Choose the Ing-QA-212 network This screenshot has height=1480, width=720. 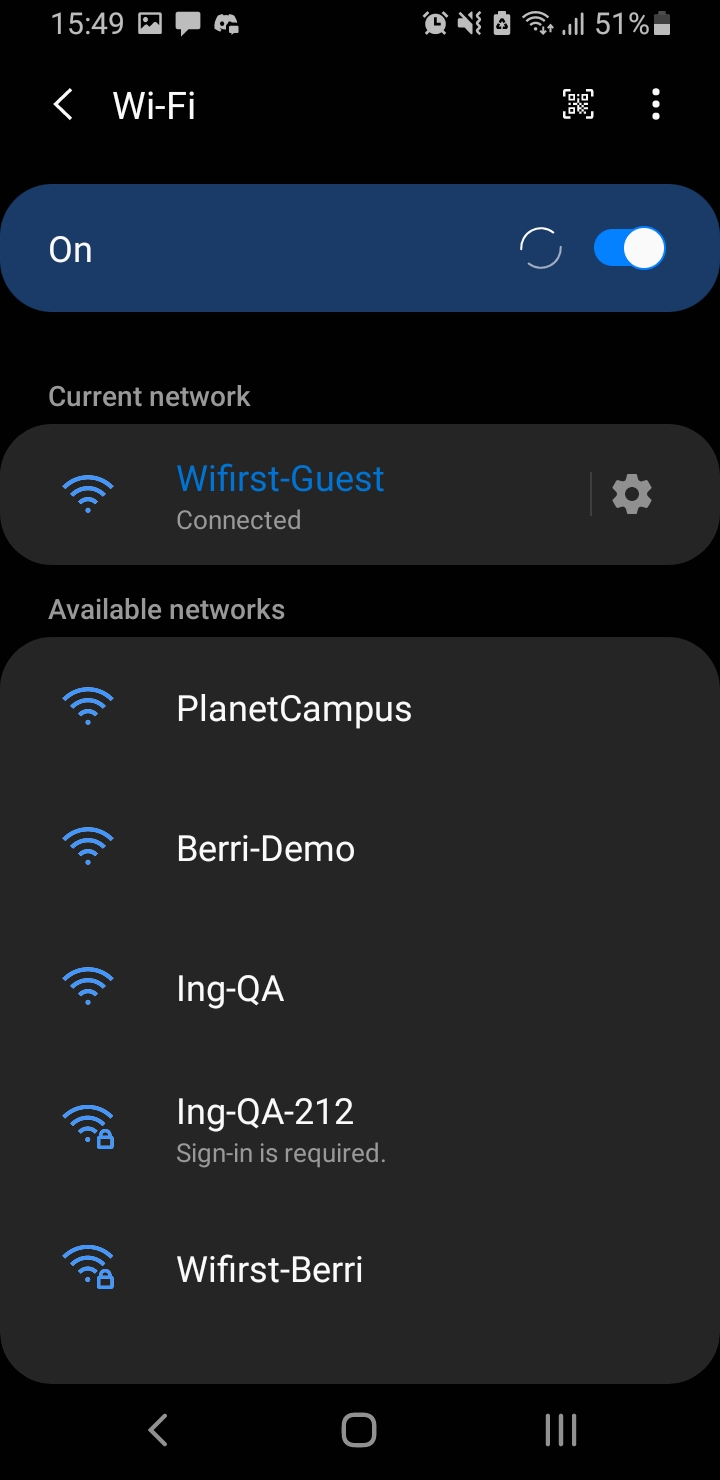click(x=360, y=1128)
